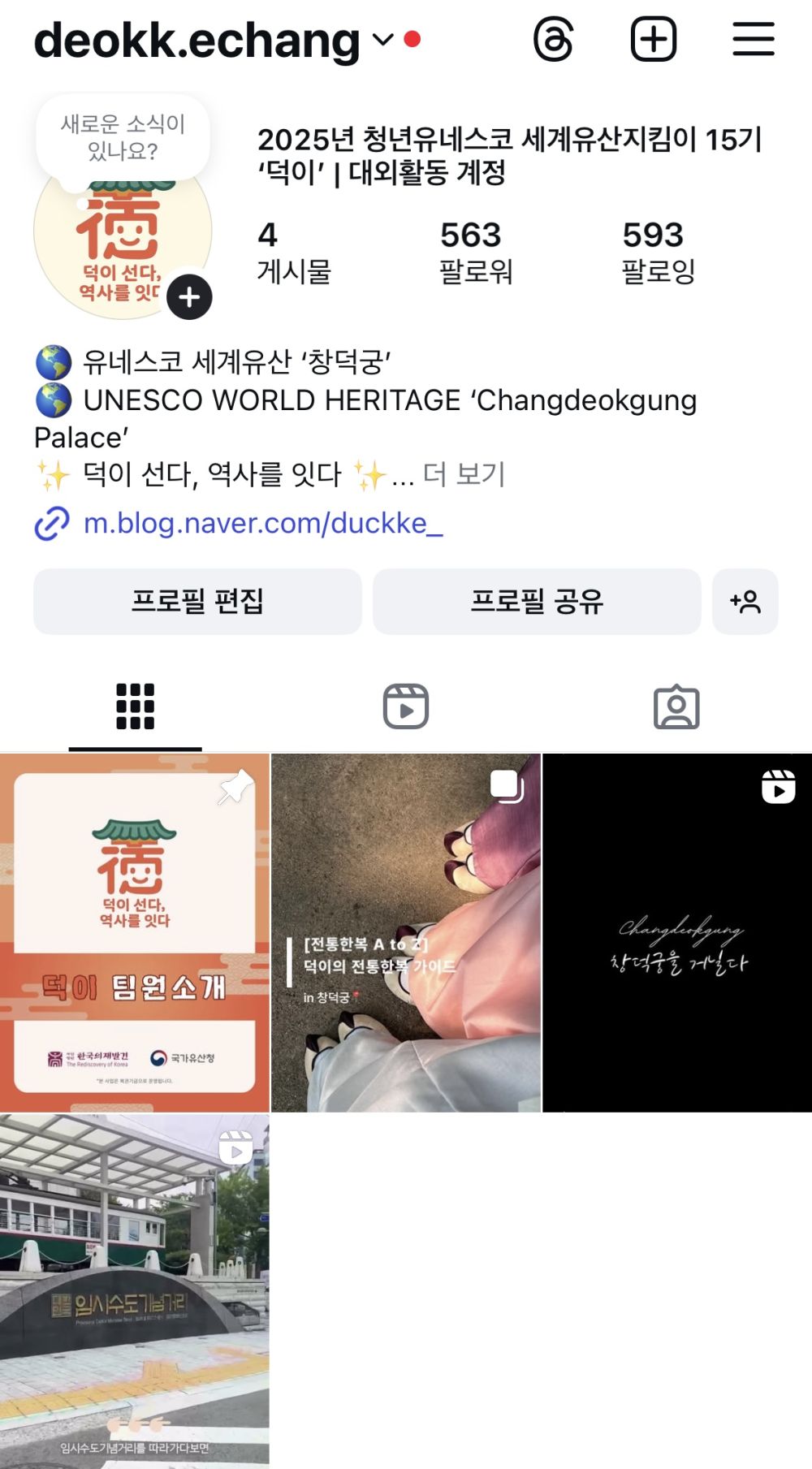812x1469 pixels.
Task: Open the discover people icon button
Action: tap(745, 602)
